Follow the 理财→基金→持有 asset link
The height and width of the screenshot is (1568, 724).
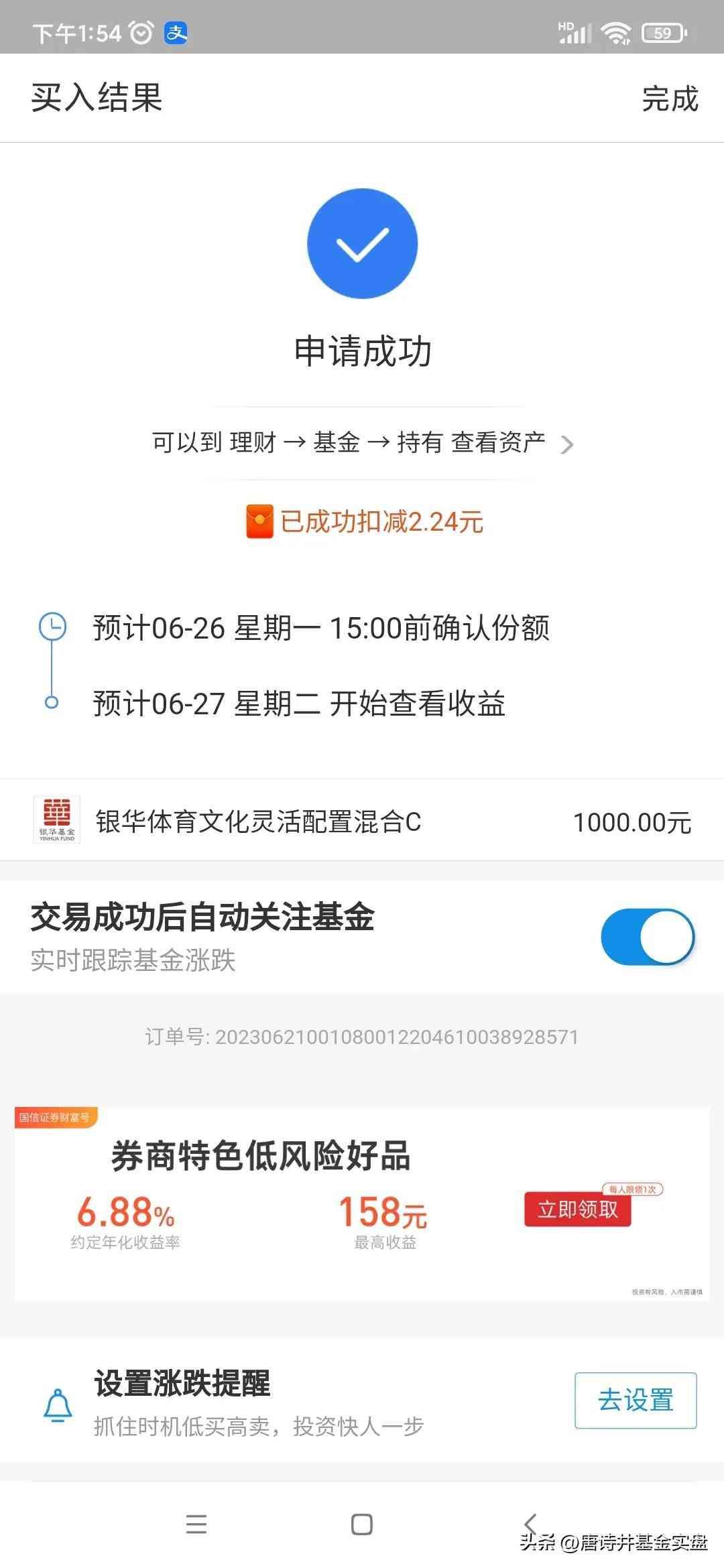[x=349, y=442]
